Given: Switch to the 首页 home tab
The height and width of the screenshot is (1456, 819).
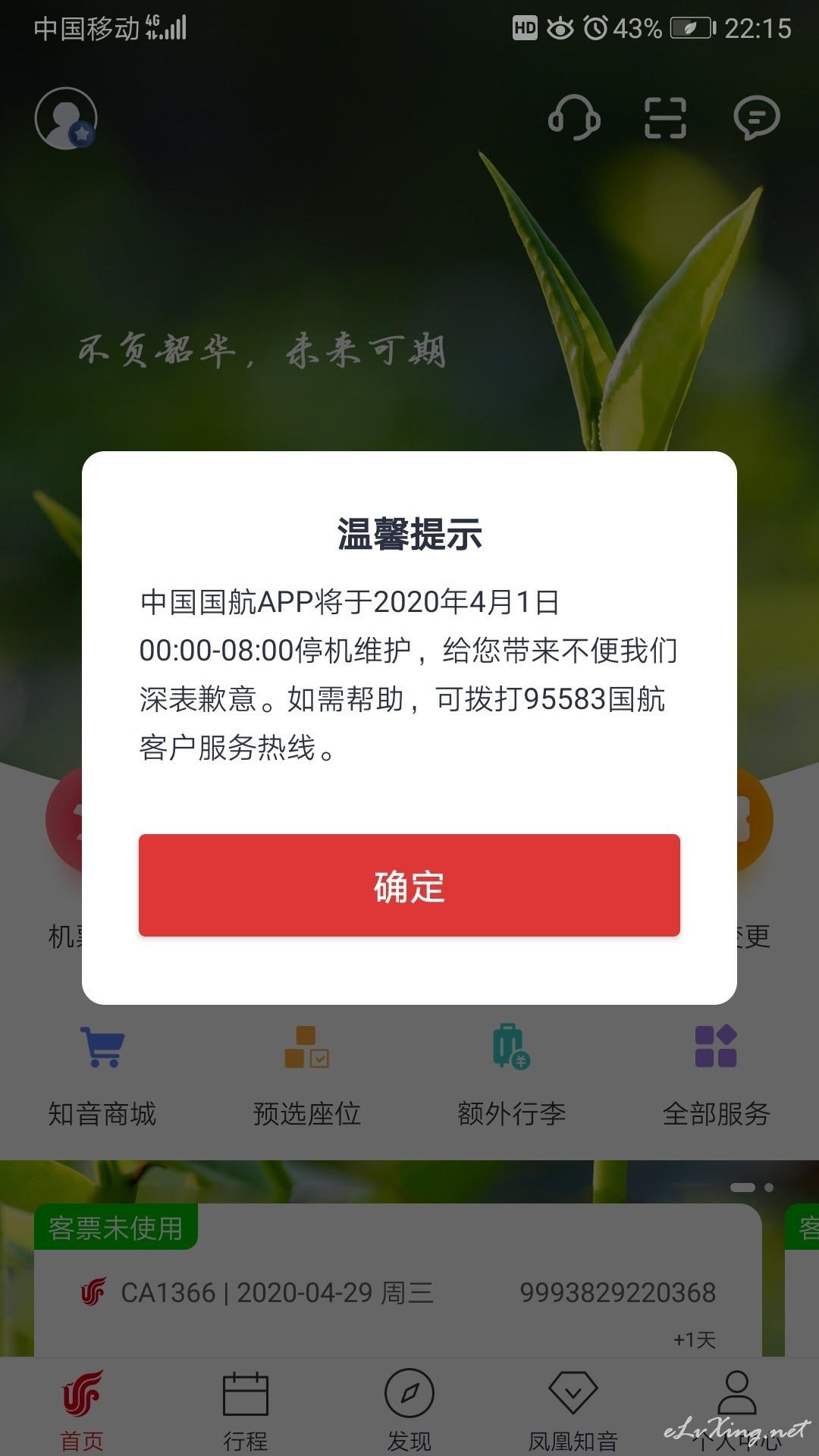Looking at the screenshot, I should (82, 1410).
